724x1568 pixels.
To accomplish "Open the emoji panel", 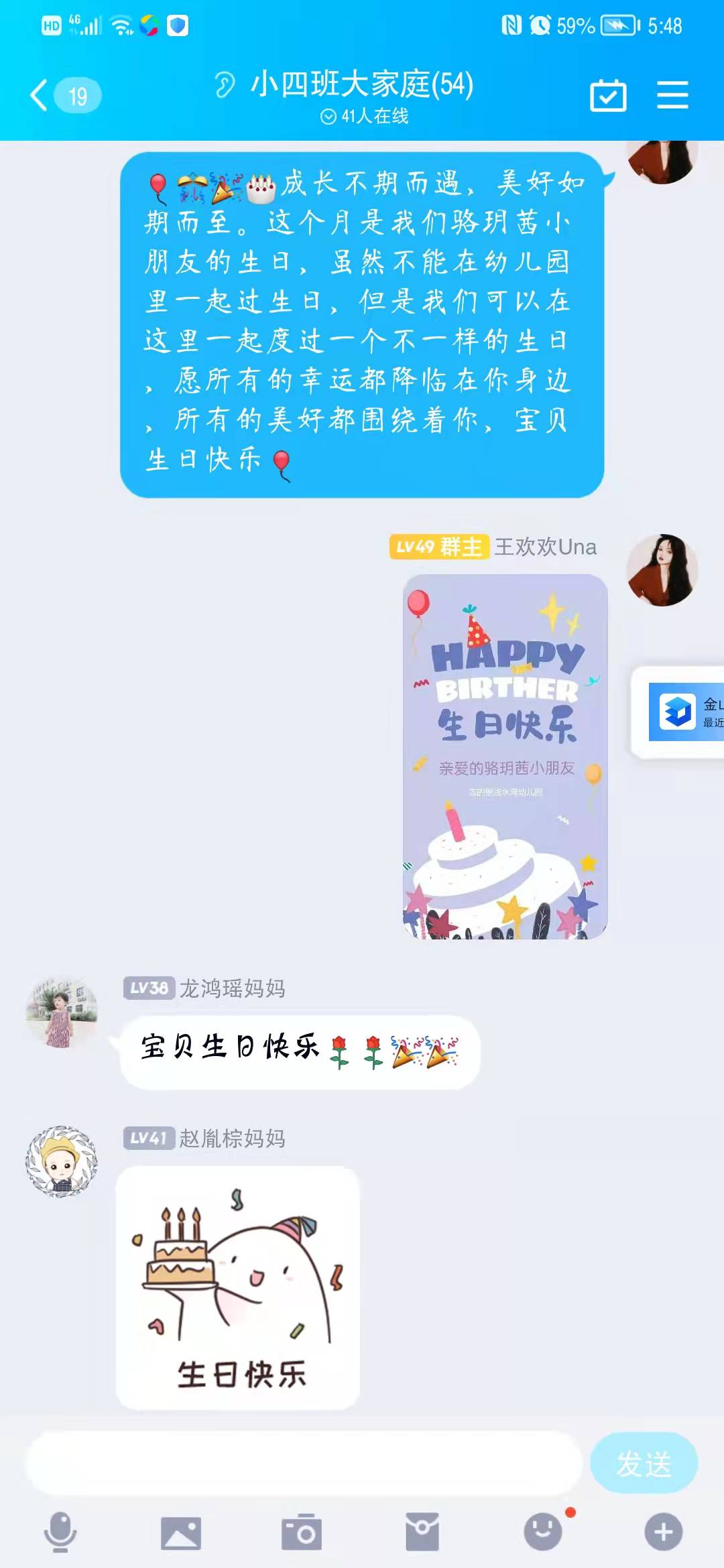I will (542, 1532).
